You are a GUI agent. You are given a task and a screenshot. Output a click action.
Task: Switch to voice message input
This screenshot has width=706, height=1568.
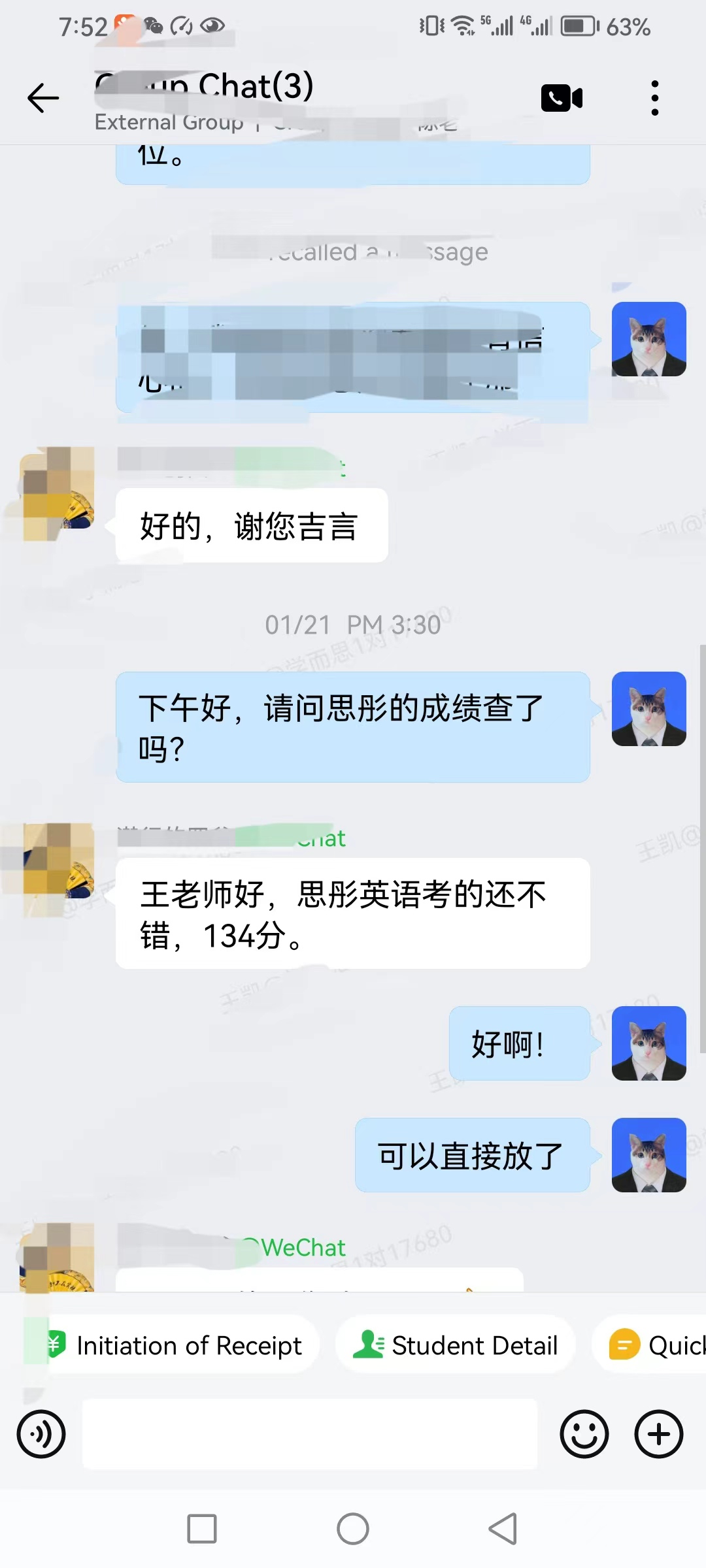[41, 1434]
